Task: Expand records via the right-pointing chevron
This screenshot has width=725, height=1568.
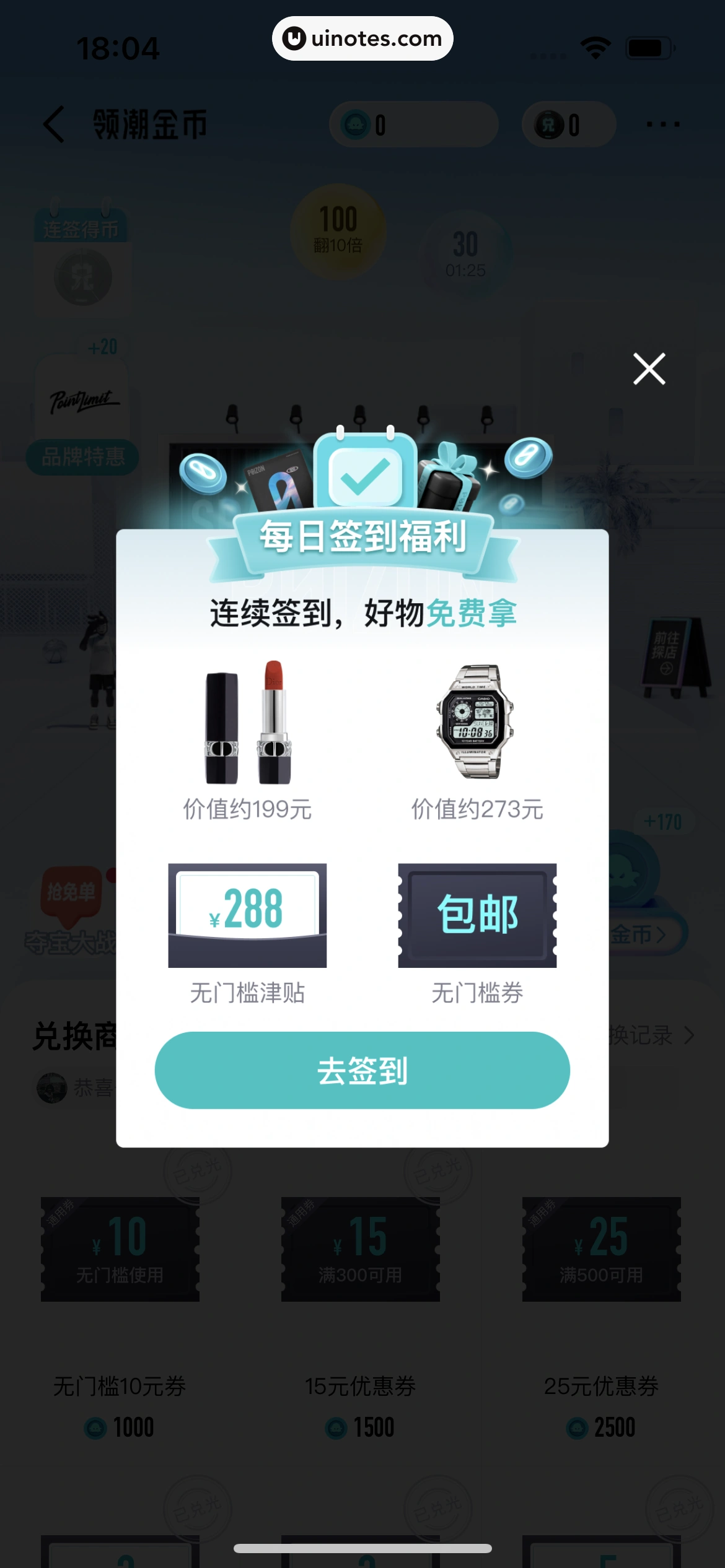Action: (x=690, y=1035)
